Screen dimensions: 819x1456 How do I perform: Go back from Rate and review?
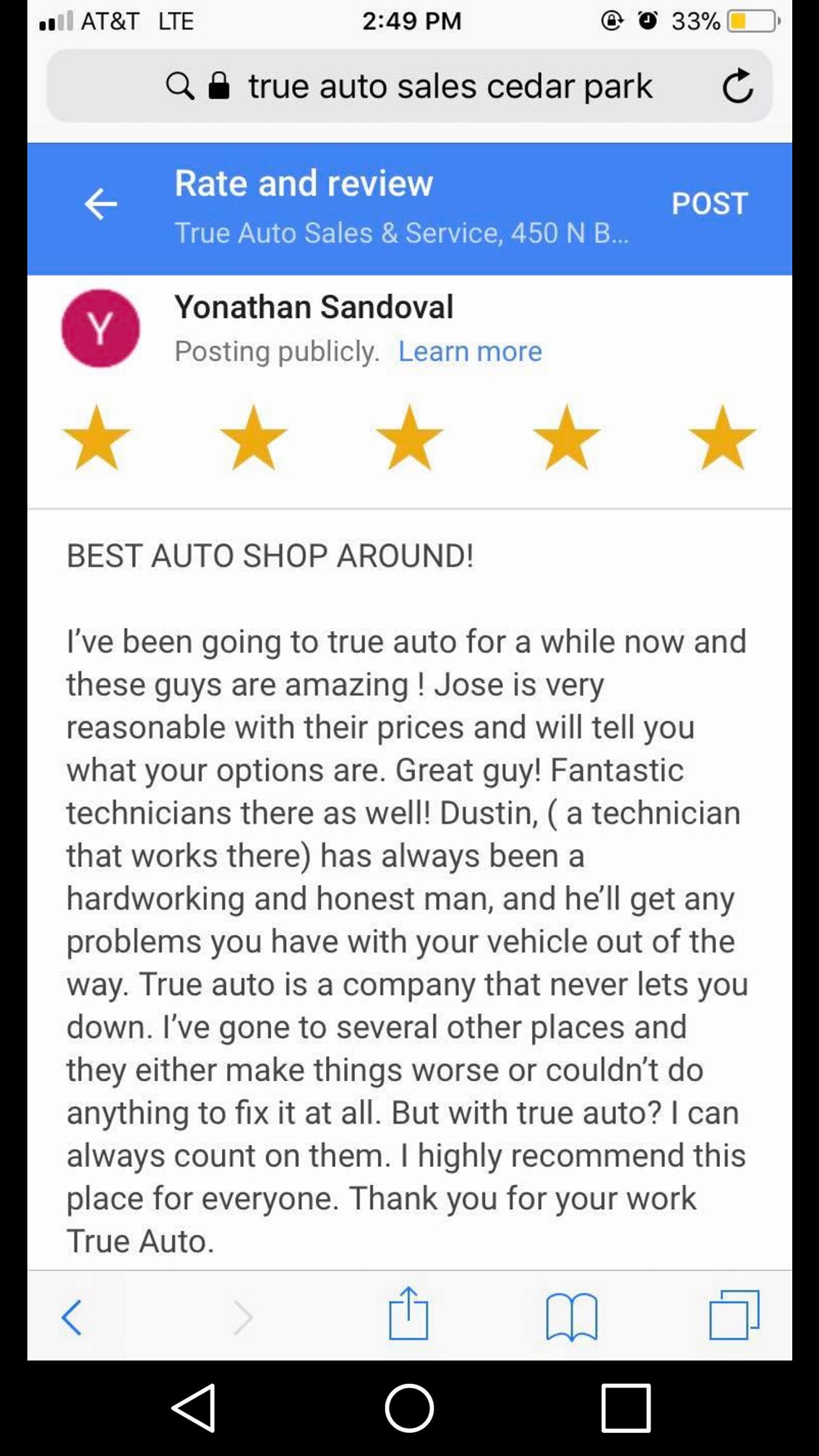point(100,204)
